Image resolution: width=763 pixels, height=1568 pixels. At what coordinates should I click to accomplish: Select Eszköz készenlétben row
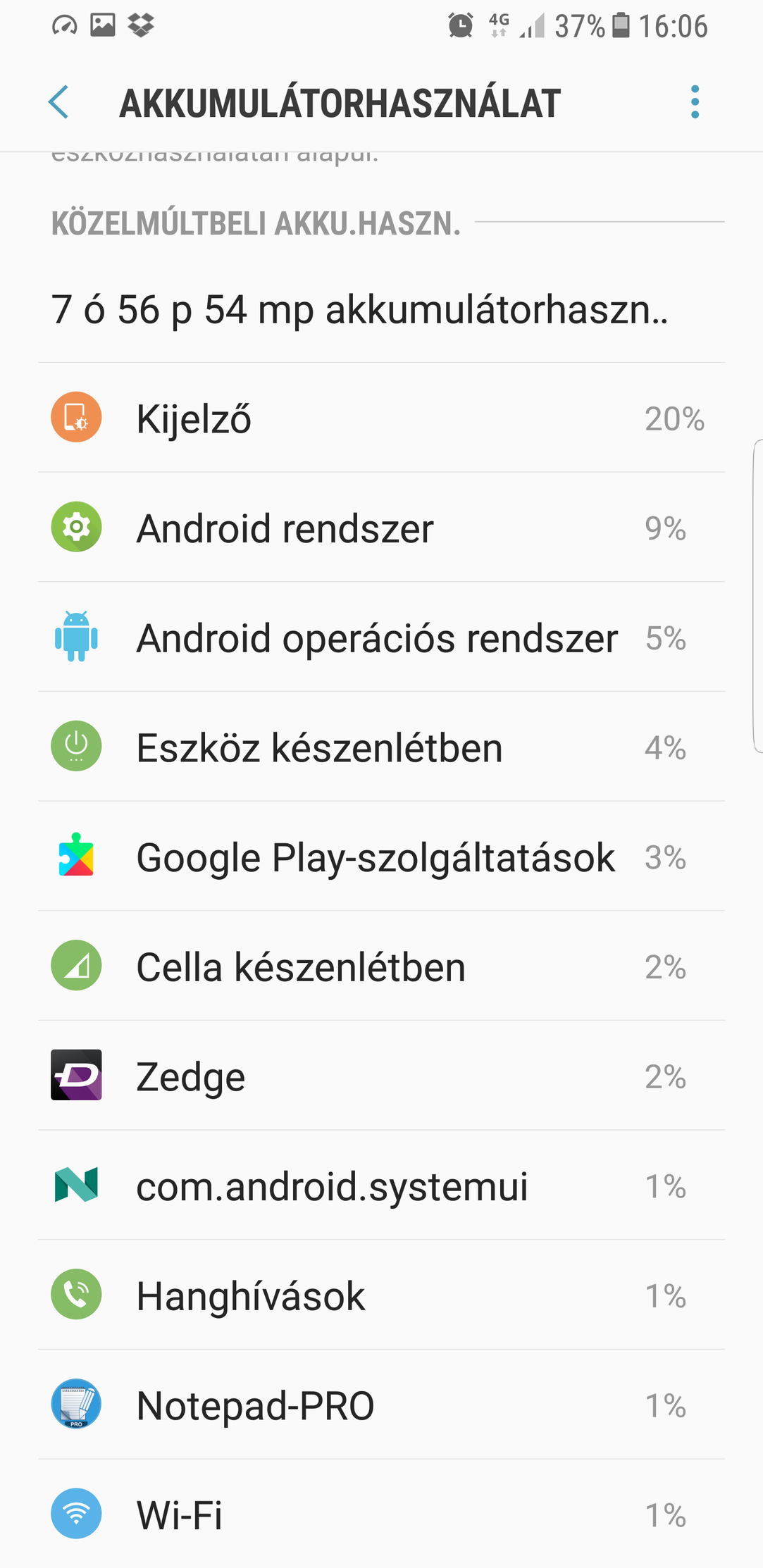381,747
